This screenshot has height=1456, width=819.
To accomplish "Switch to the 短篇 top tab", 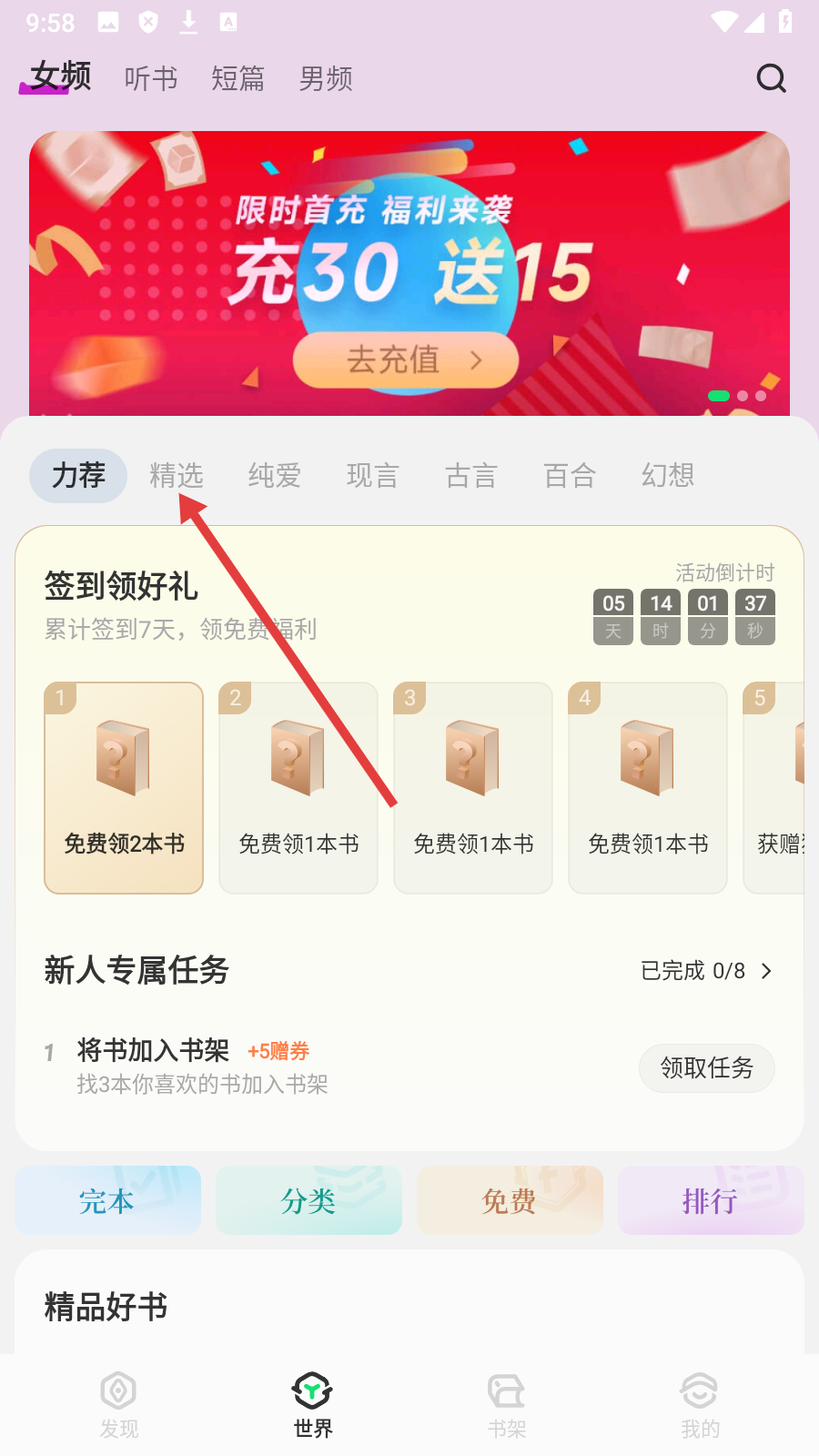I will pyautogui.click(x=238, y=79).
